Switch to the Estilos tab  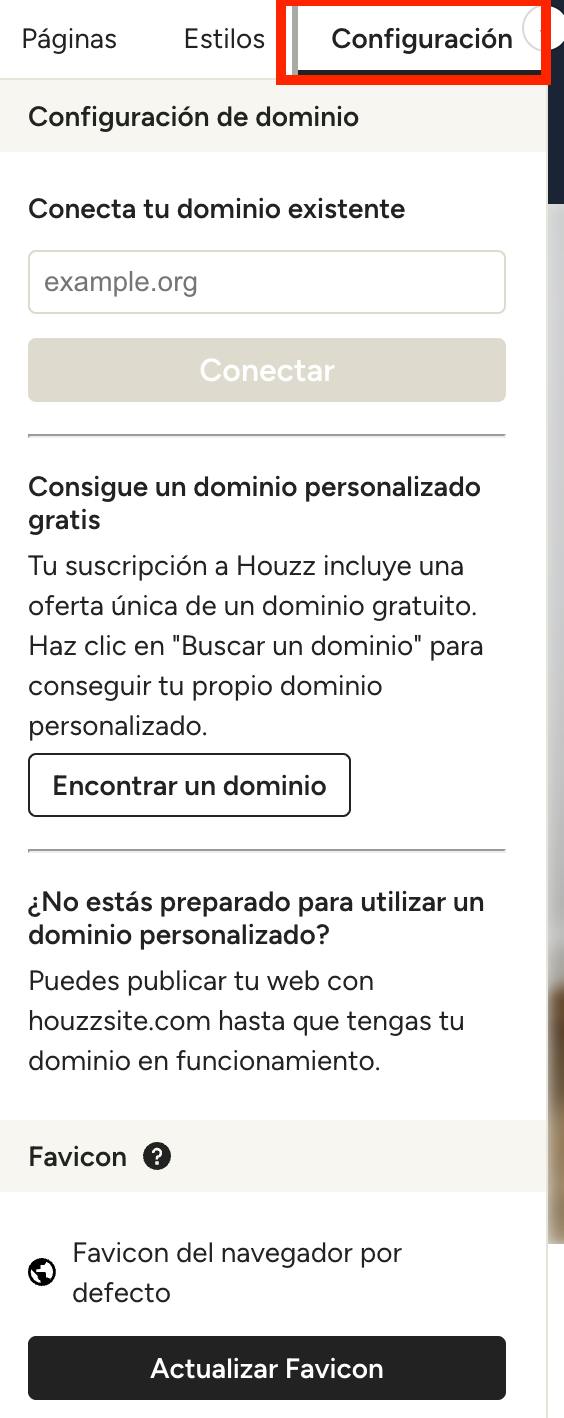pyautogui.click(x=224, y=39)
